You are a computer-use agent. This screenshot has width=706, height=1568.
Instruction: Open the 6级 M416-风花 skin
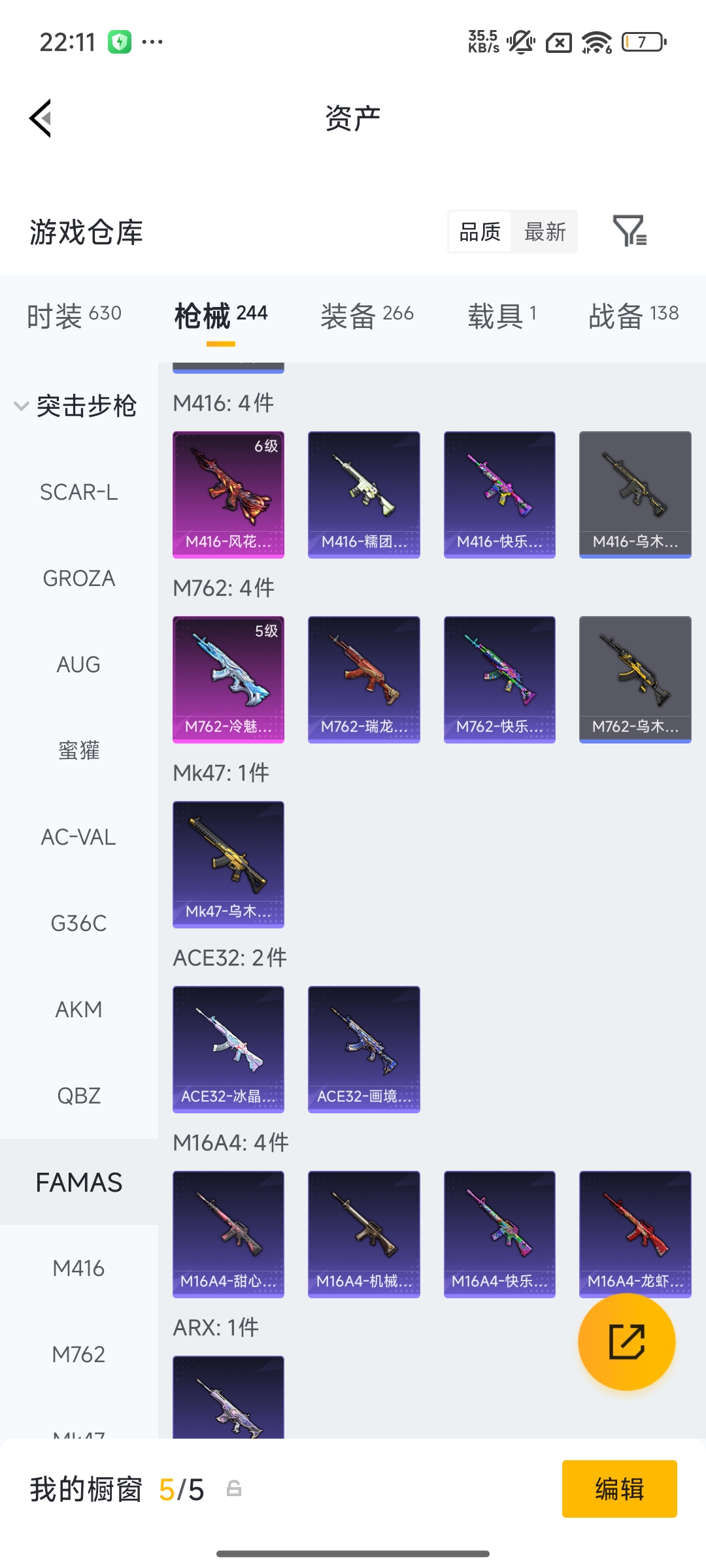pyautogui.click(x=228, y=494)
